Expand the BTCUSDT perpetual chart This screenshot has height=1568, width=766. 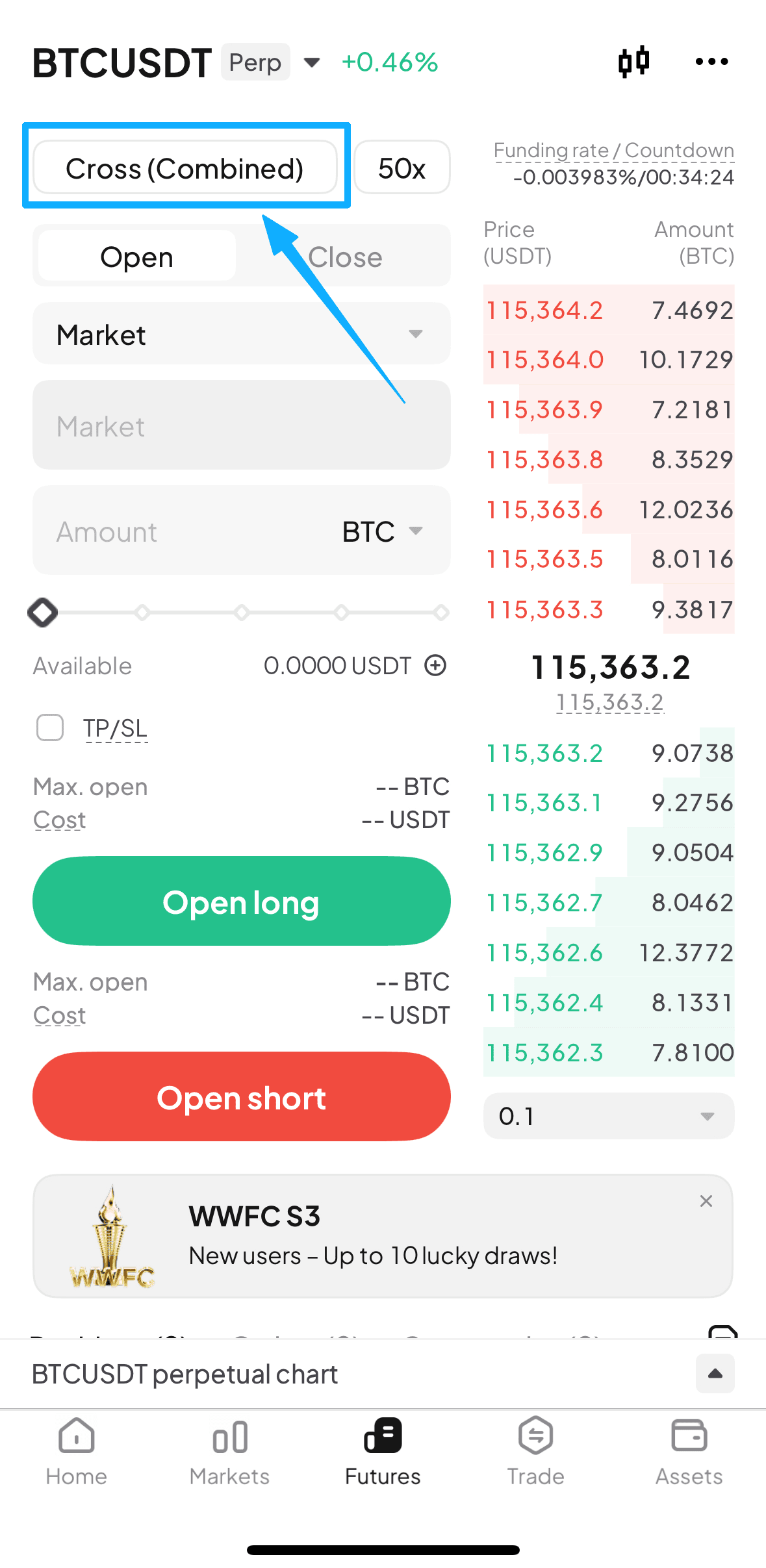715,1373
